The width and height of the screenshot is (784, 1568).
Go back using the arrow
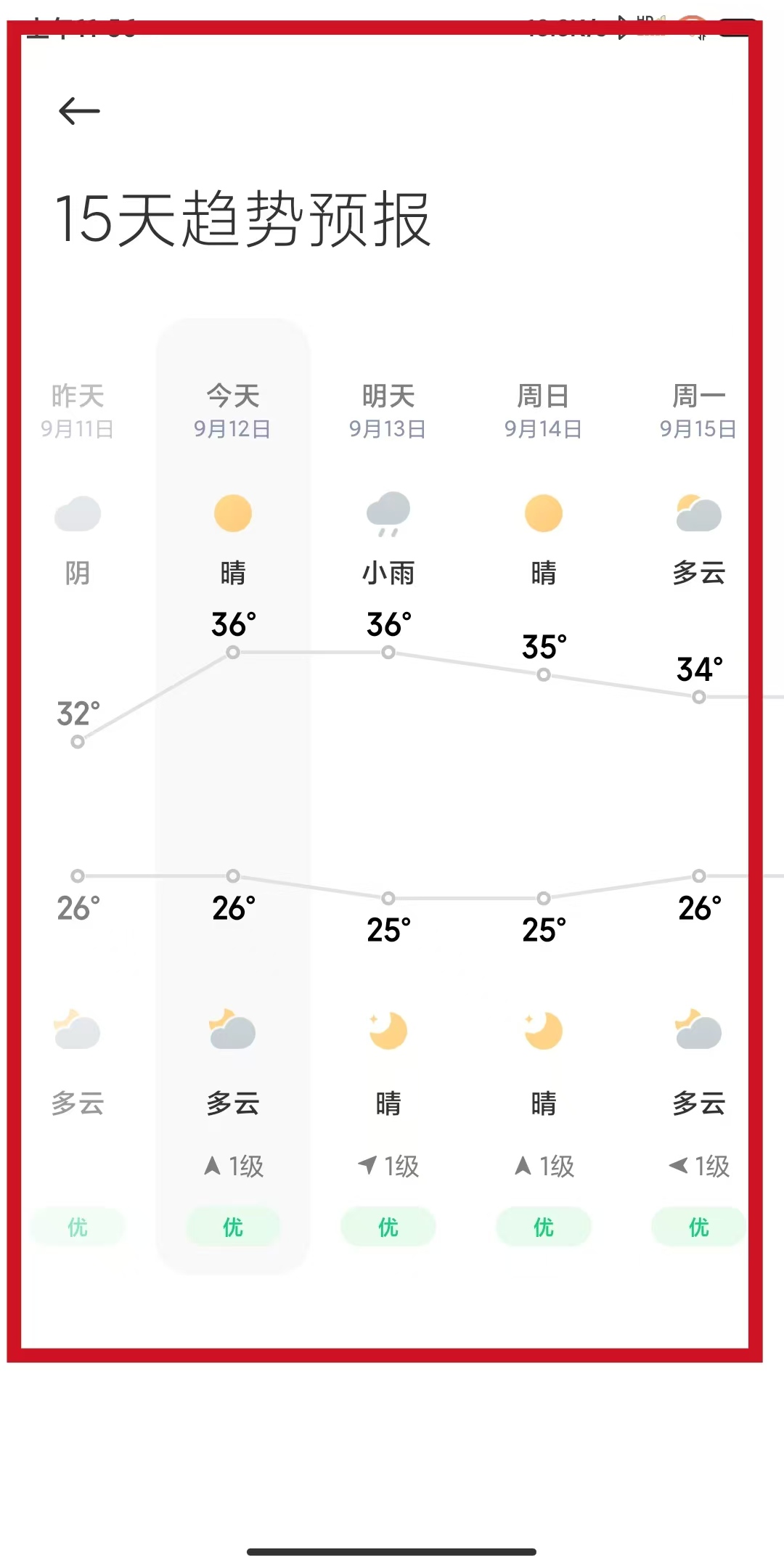(x=79, y=111)
